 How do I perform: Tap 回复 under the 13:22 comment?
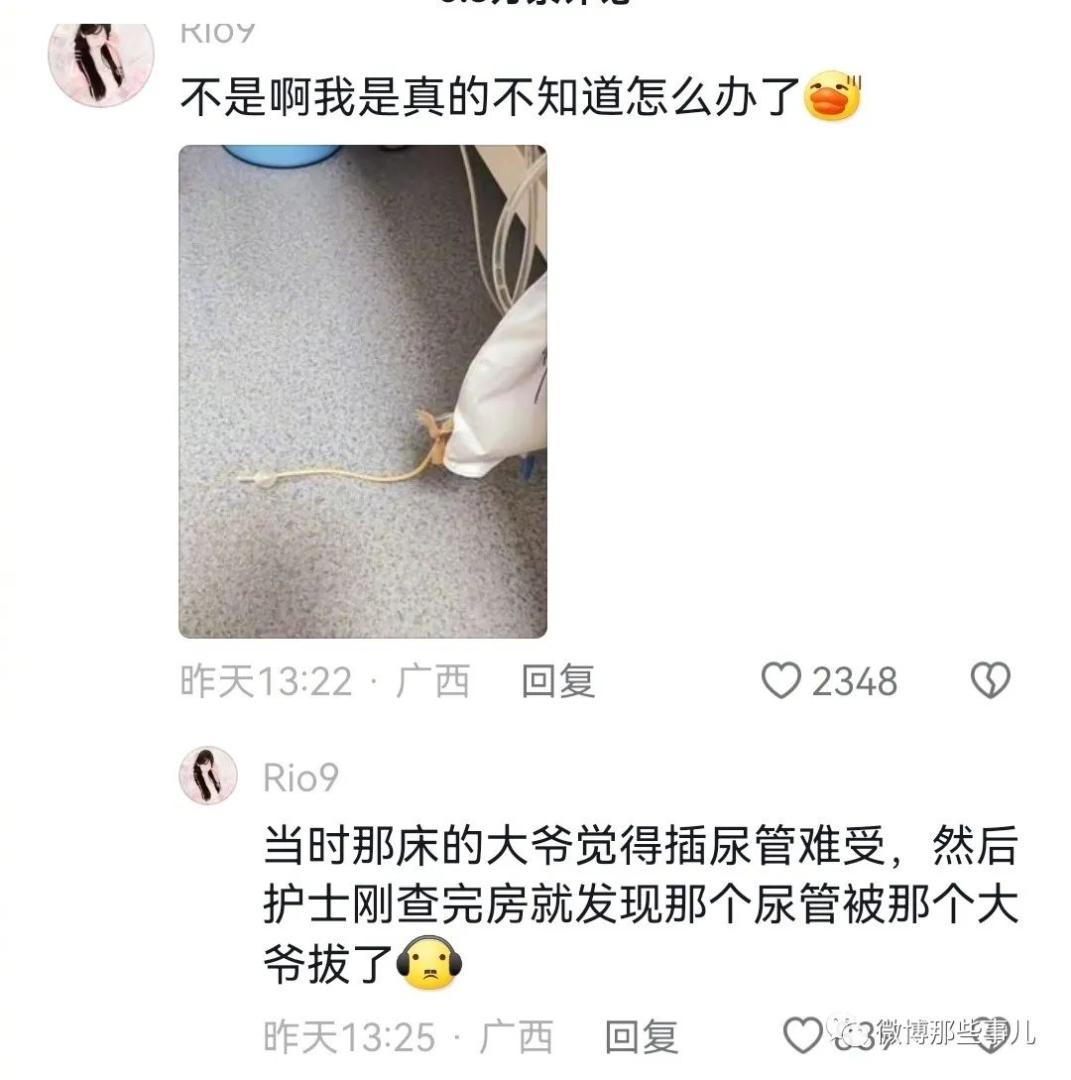coord(558,682)
